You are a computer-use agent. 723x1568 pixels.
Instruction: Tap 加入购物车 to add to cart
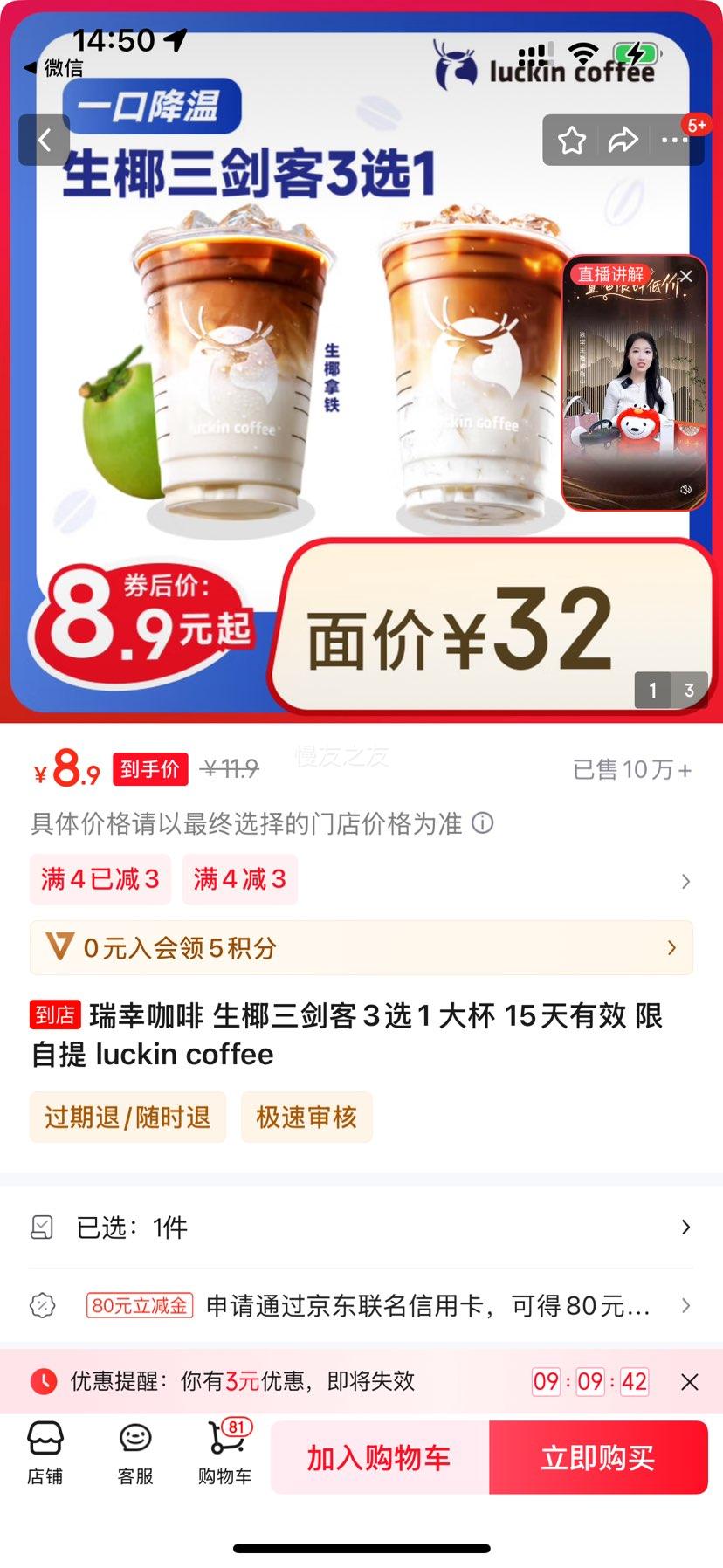(379, 1457)
